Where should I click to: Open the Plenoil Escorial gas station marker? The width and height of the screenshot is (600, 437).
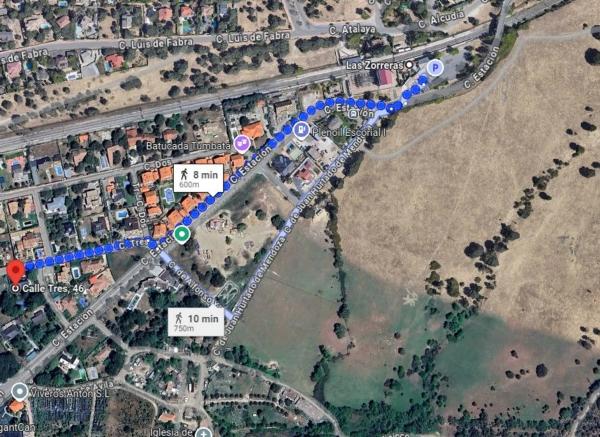302,129
